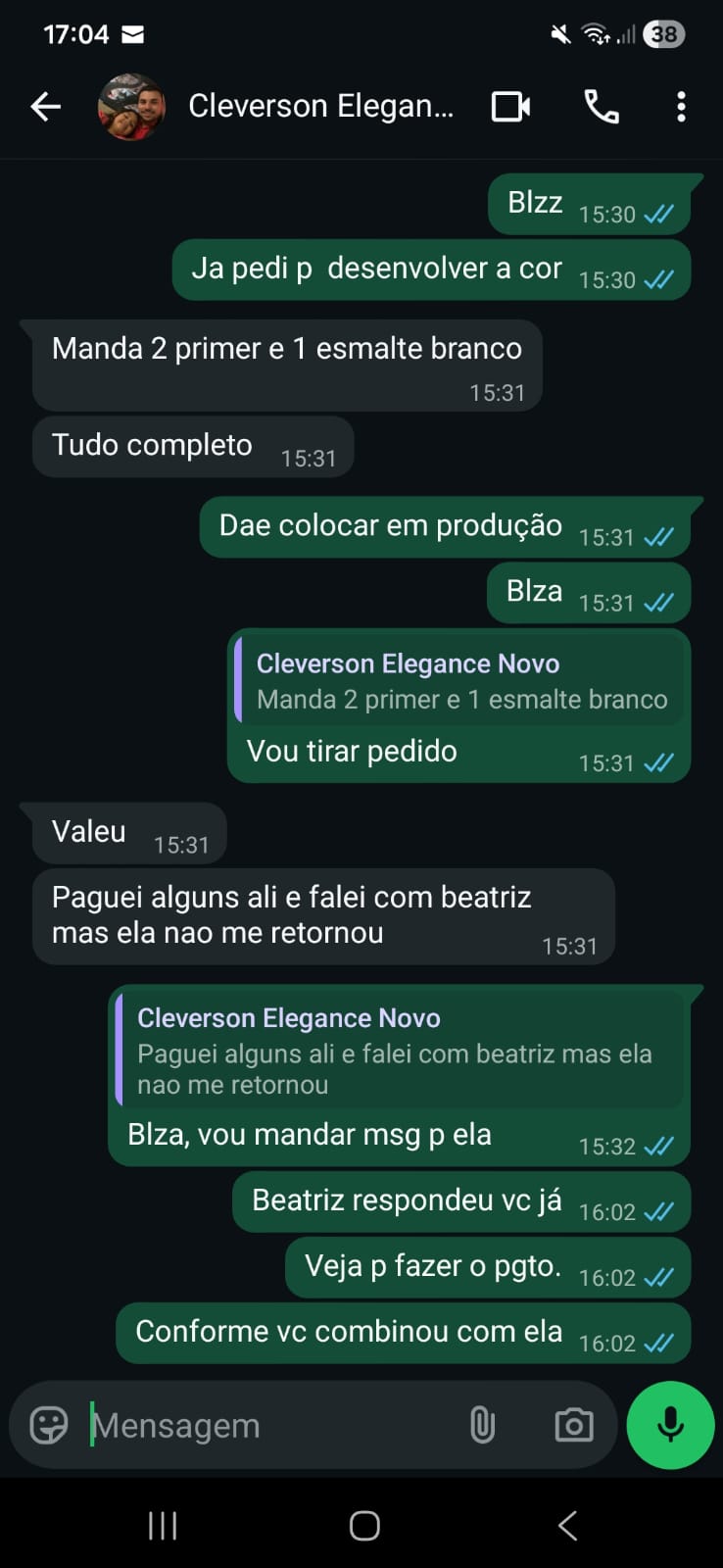This screenshot has width=723, height=1568.
Task: Open the camera to send a photo
Action: (573, 1425)
